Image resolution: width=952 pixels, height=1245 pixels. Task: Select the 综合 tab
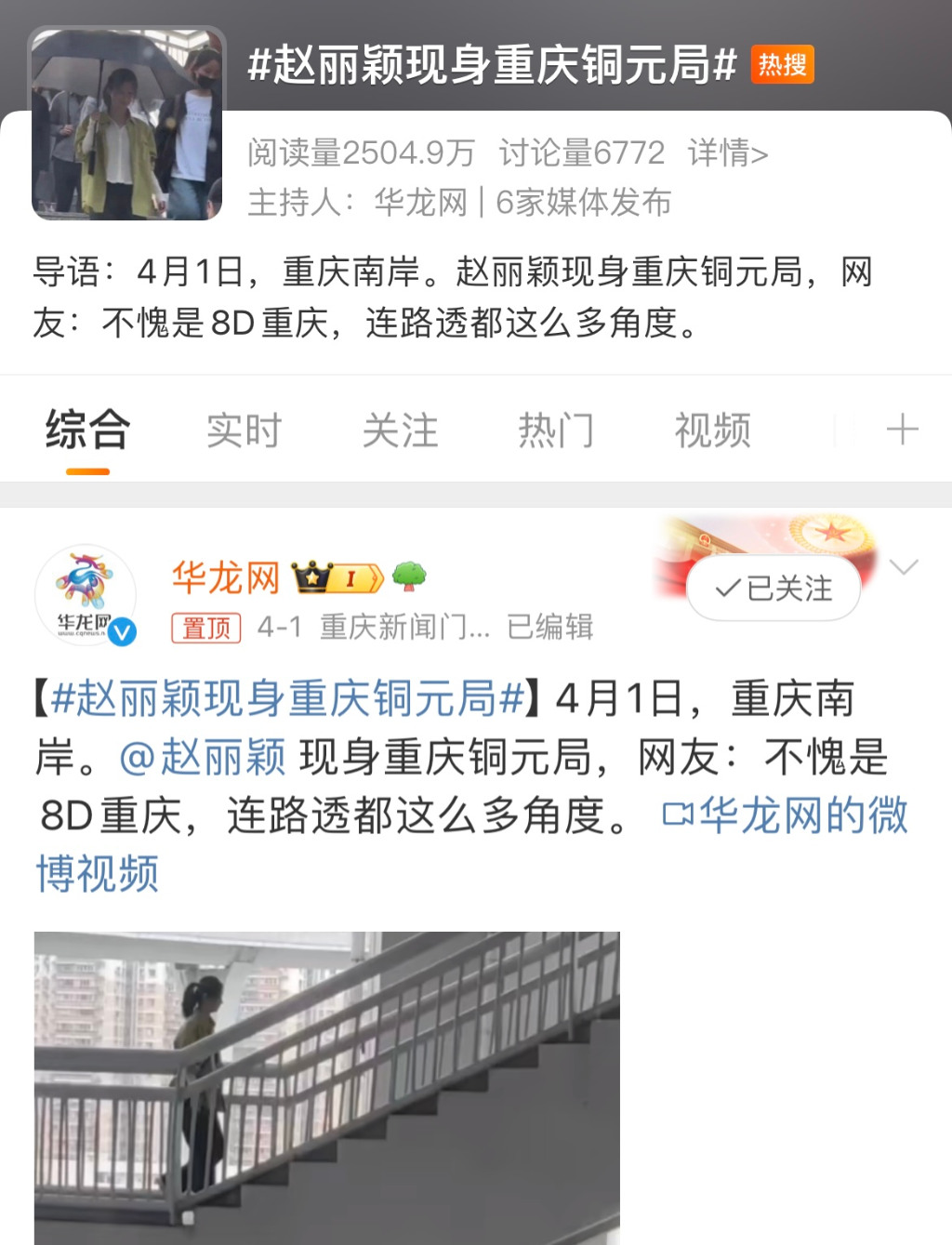87,430
